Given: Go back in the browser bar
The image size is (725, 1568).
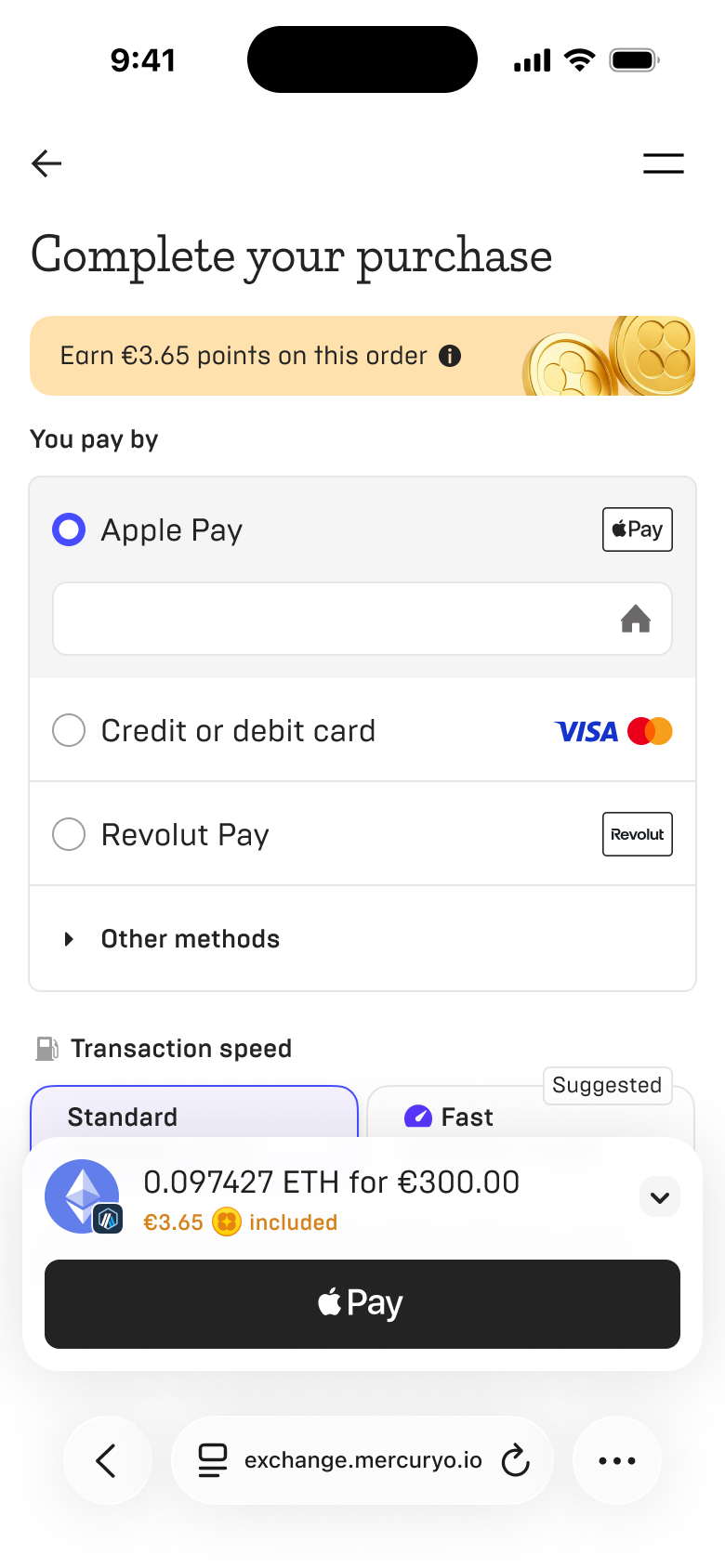Looking at the screenshot, I should [107, 1460].
